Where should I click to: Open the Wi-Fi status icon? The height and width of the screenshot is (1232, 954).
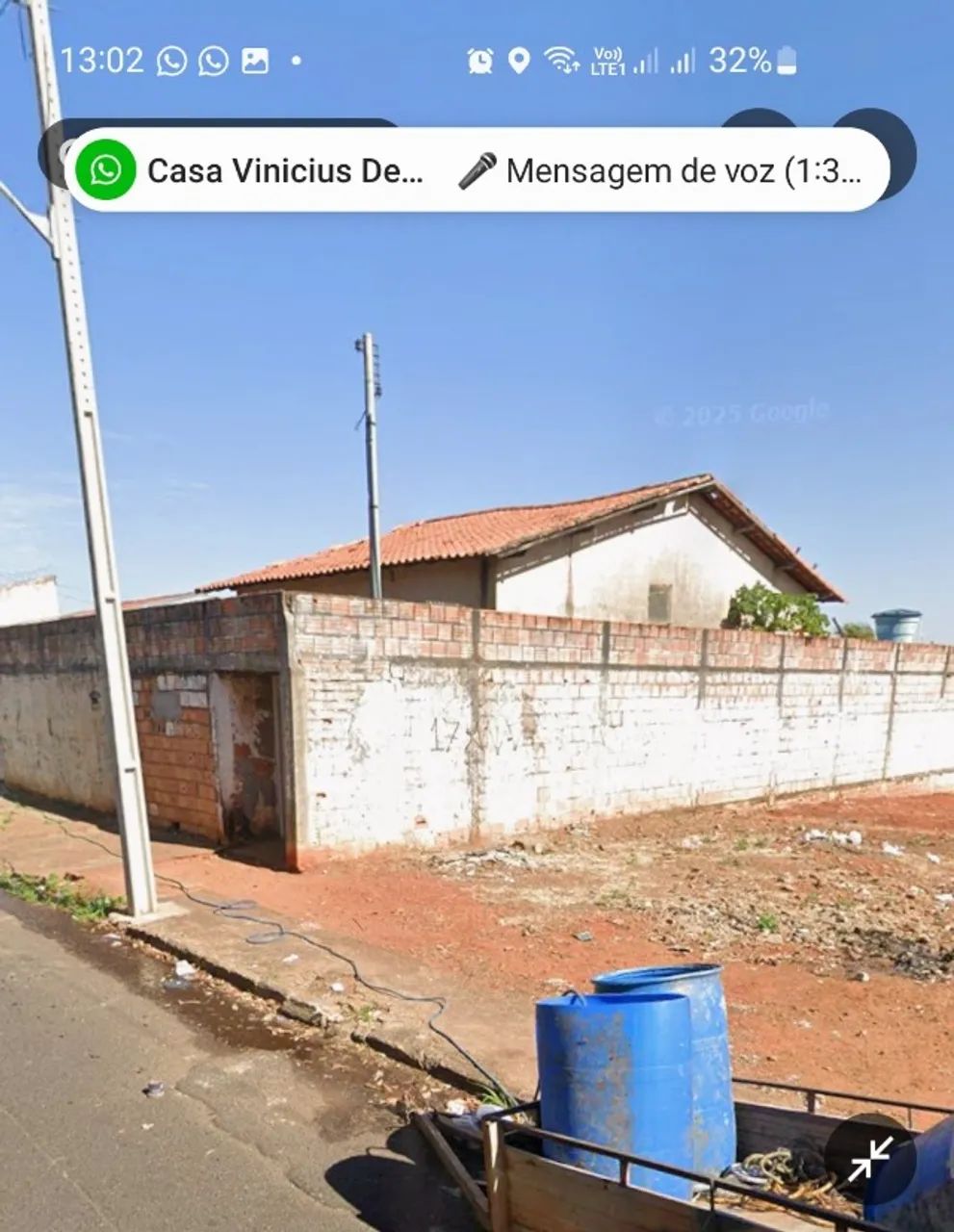(561, 61)
